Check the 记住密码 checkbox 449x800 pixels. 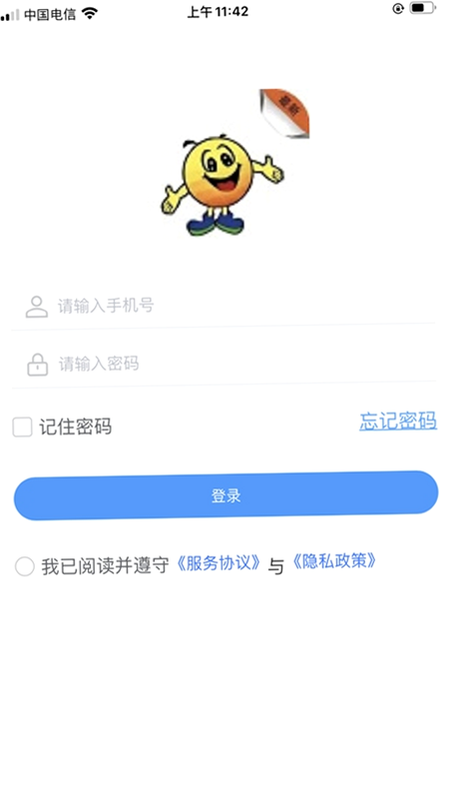click(x=22, y=427)
